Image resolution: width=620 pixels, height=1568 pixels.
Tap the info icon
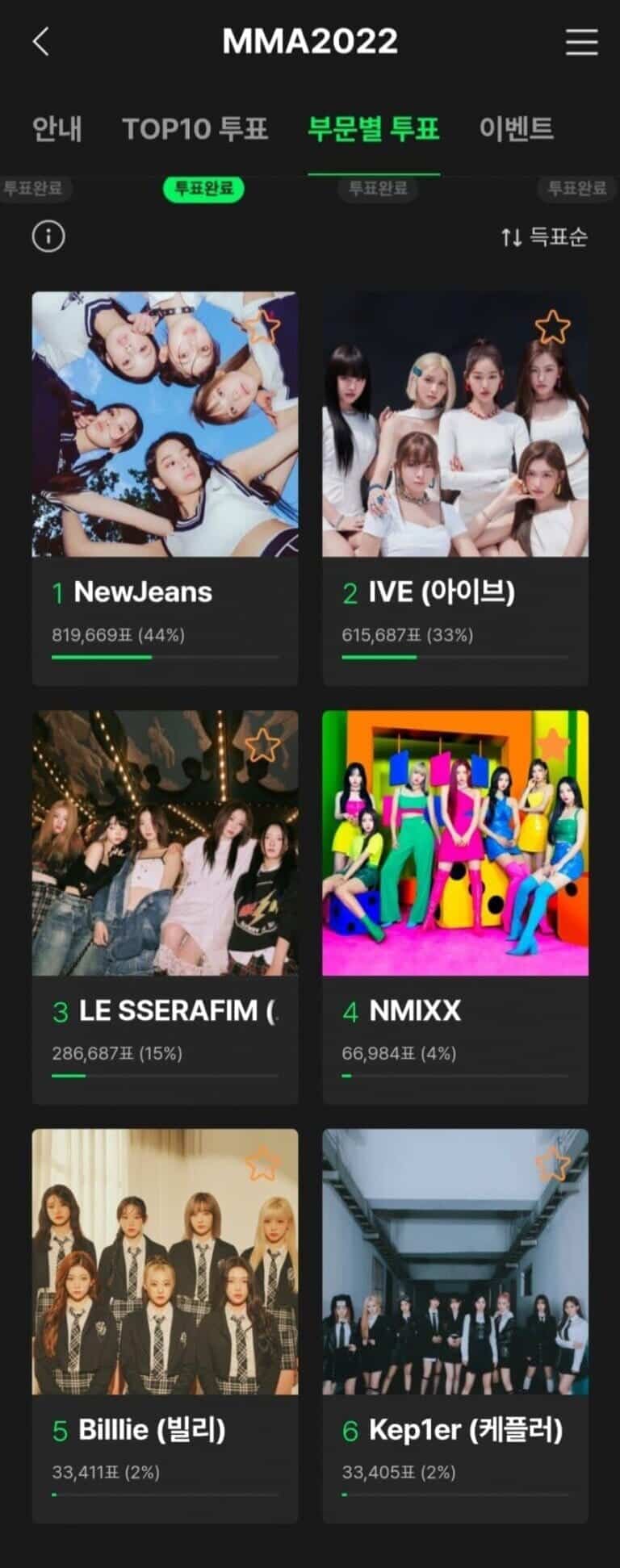click(x=48, y=236)
